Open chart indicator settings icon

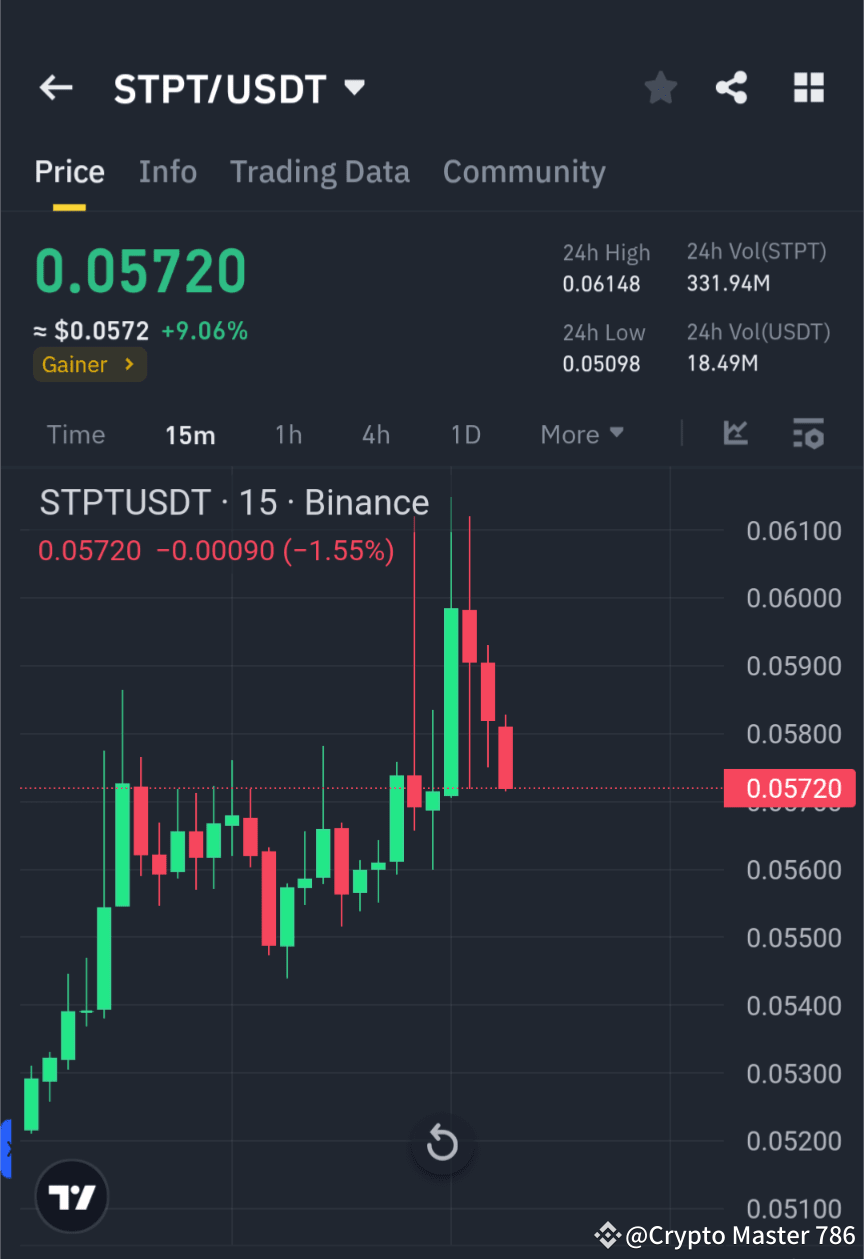[x=808, y=434]
